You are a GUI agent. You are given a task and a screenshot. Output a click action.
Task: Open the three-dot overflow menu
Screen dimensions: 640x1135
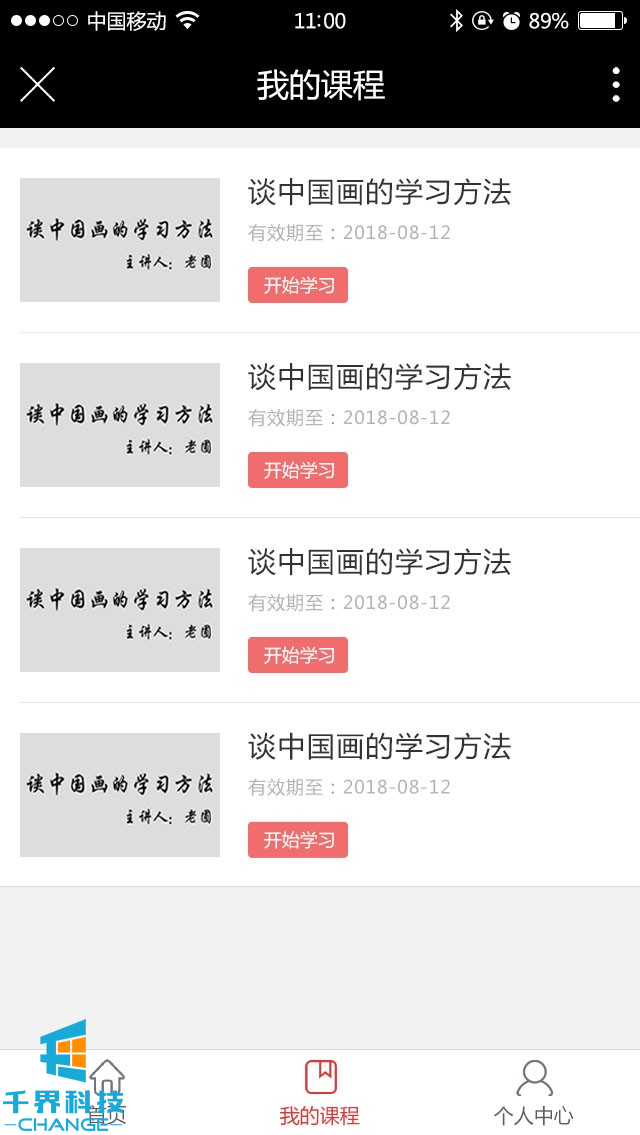615,85
